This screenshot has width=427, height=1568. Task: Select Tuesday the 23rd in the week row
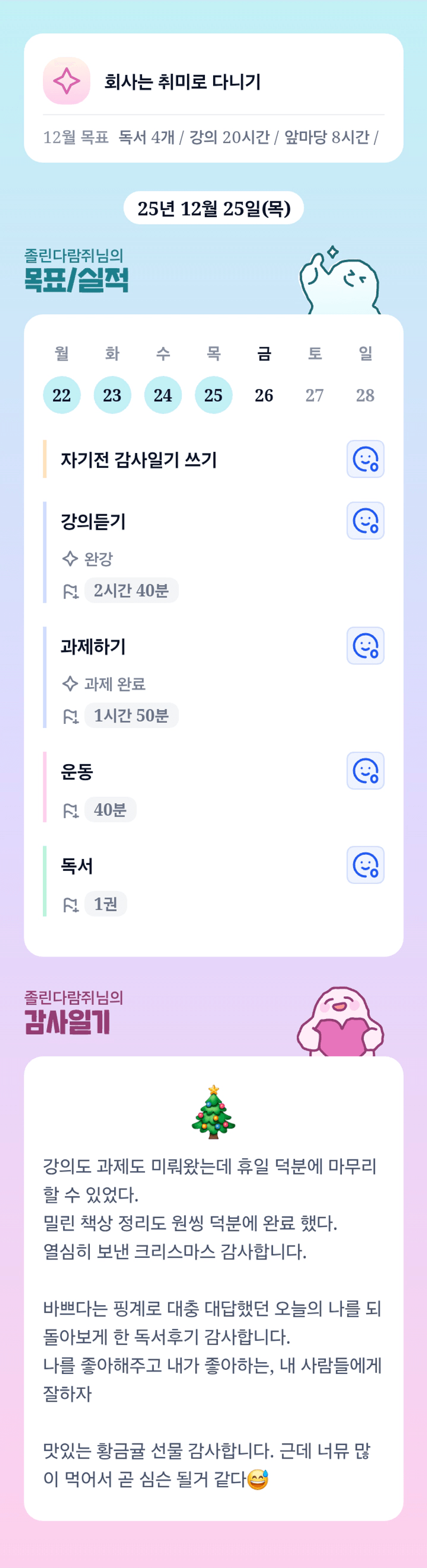pos(112,395)
